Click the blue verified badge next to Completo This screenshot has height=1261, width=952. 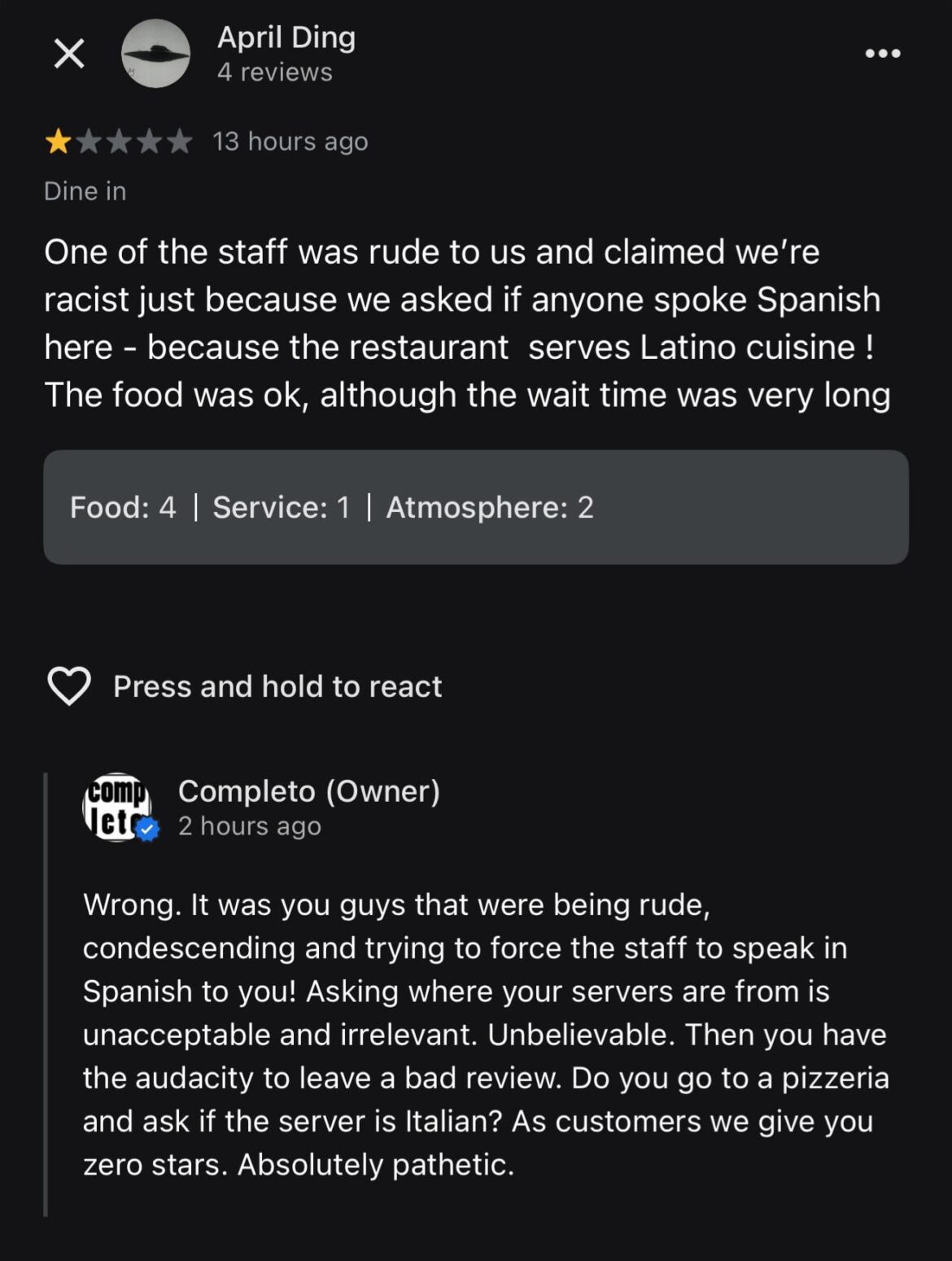(x=149, y=829)
